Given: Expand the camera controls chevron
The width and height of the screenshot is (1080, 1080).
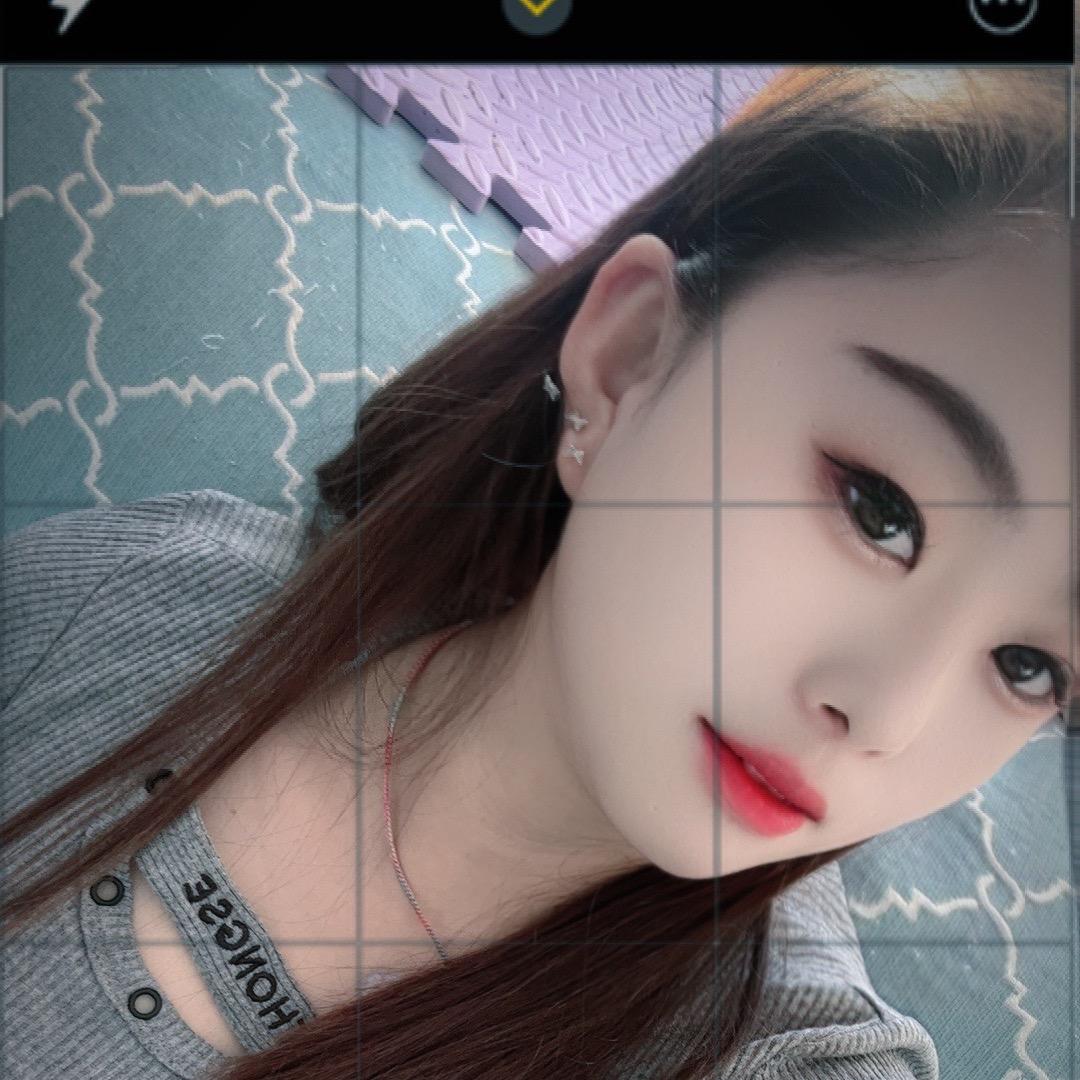Looking at the screenshot, I should point(538,10).
